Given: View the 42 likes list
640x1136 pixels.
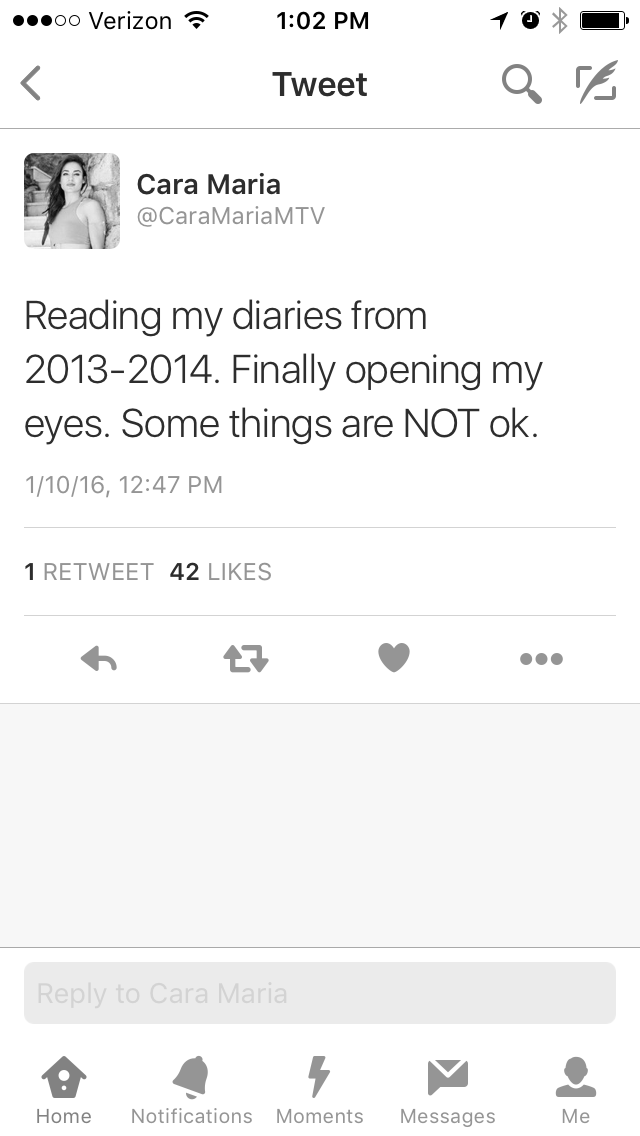Looking at the screenshot, I should (x=220, y=572).
